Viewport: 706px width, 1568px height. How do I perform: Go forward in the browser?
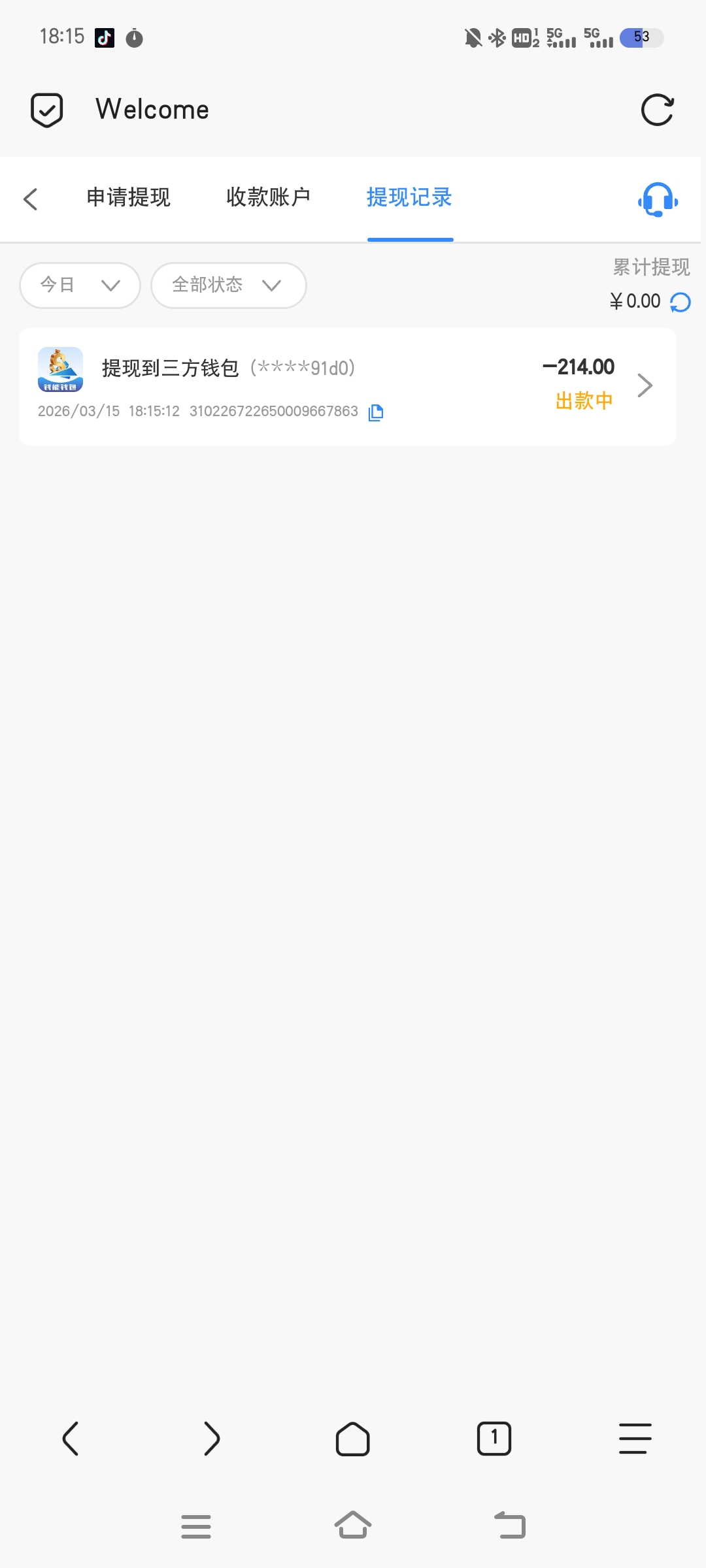point(212,1439)
